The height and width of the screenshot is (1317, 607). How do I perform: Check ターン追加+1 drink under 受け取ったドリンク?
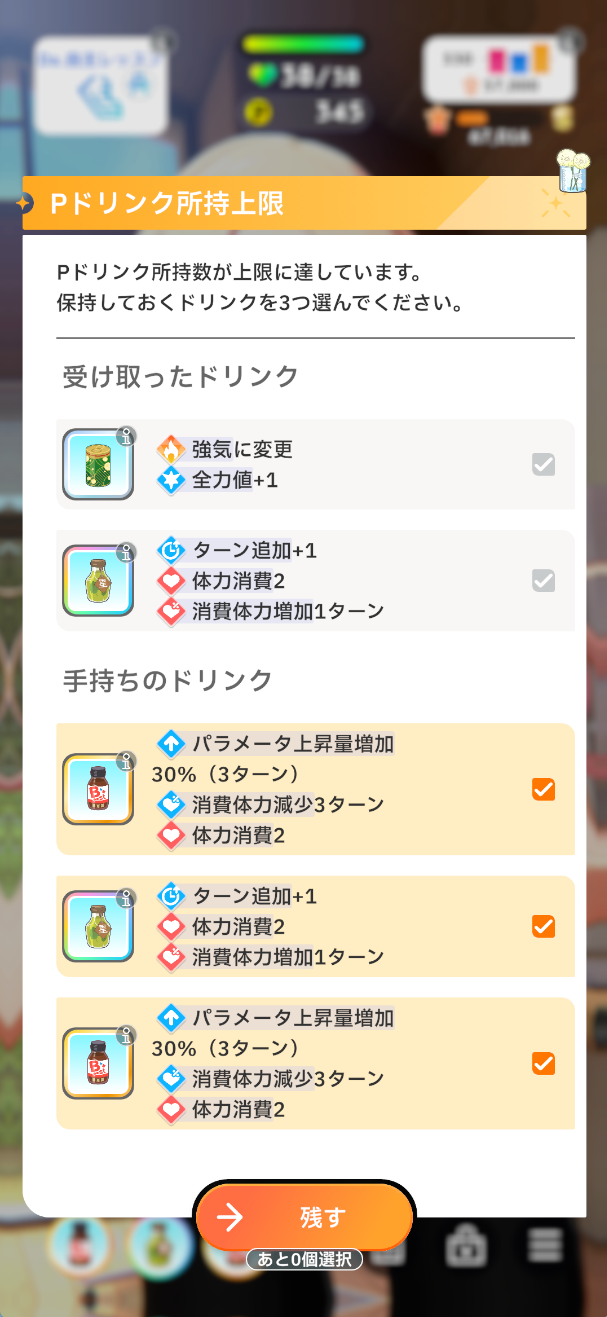click(x=543, y=581)
